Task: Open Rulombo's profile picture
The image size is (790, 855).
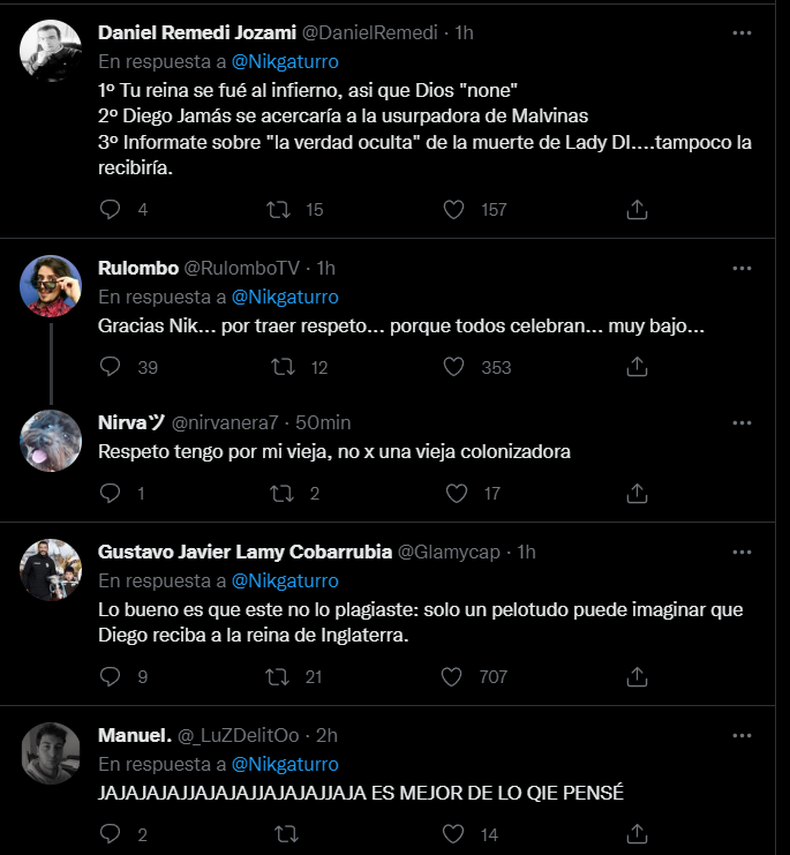Action: [50, 287]
